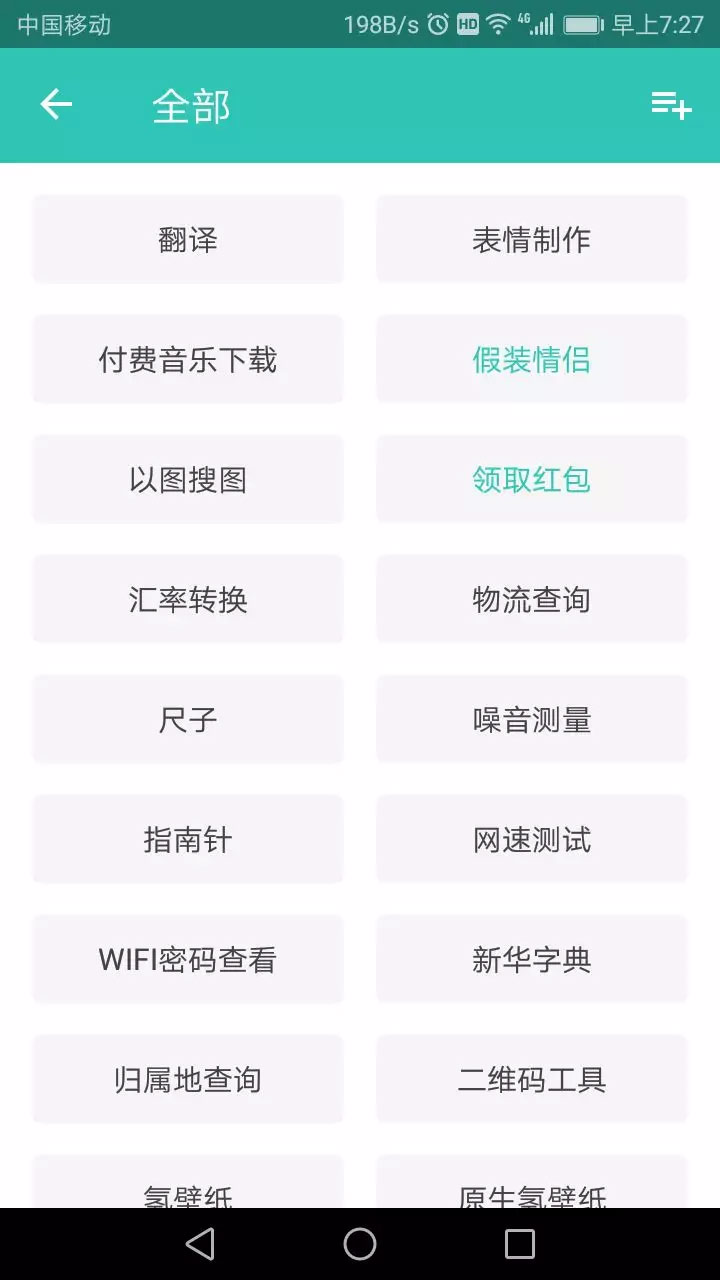Viewport: 720px width, 1280px height.
Task: Tap the highlighted 领取红包 entry
Action: click(x=531, y=479)
